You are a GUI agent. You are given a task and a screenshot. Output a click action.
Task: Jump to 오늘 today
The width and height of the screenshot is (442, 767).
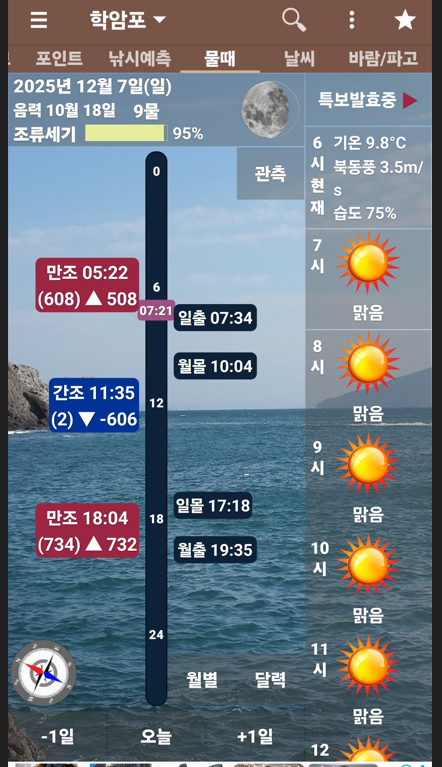pos(156,736)
